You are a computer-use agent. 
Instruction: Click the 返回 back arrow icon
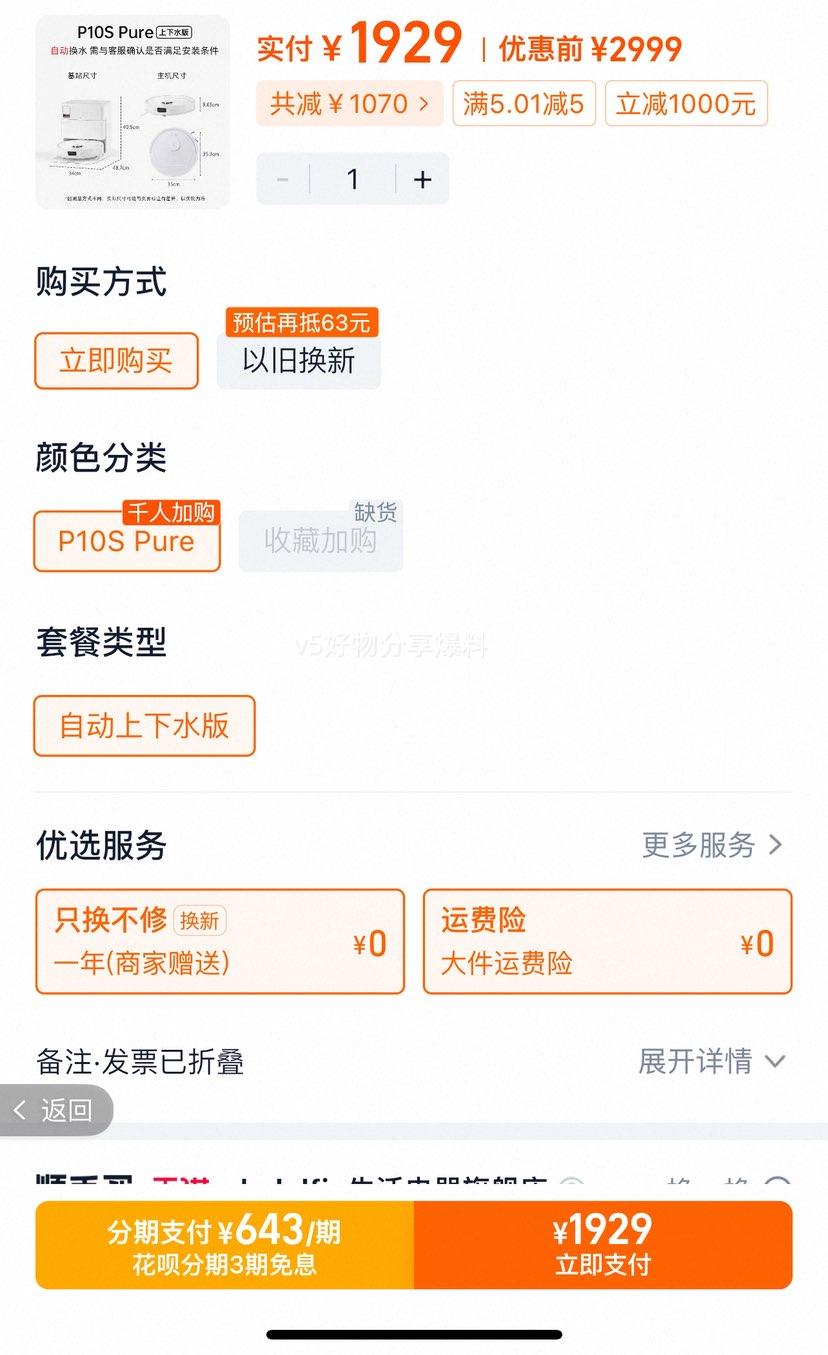pyautogui.click(x=22, y=1110)
